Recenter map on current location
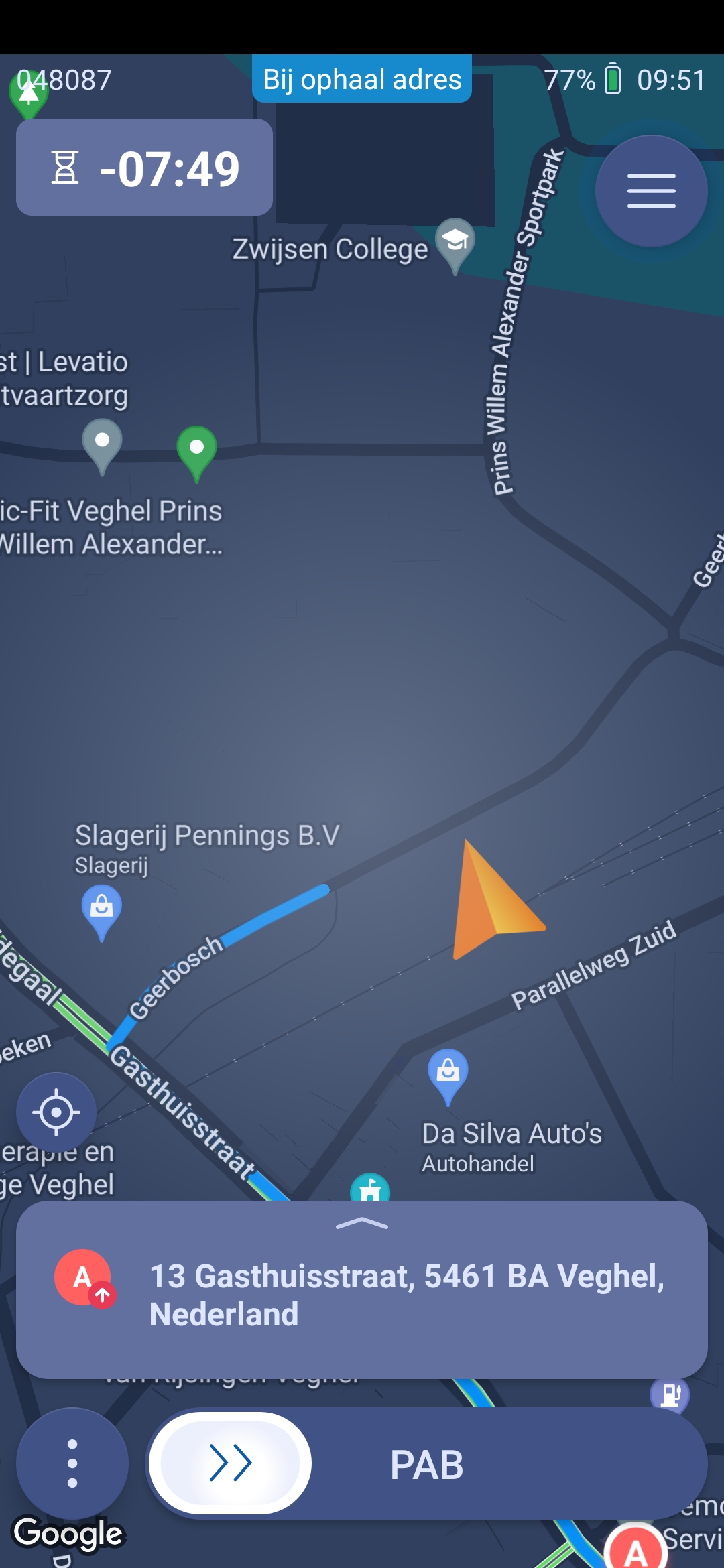 [56, 1112]
